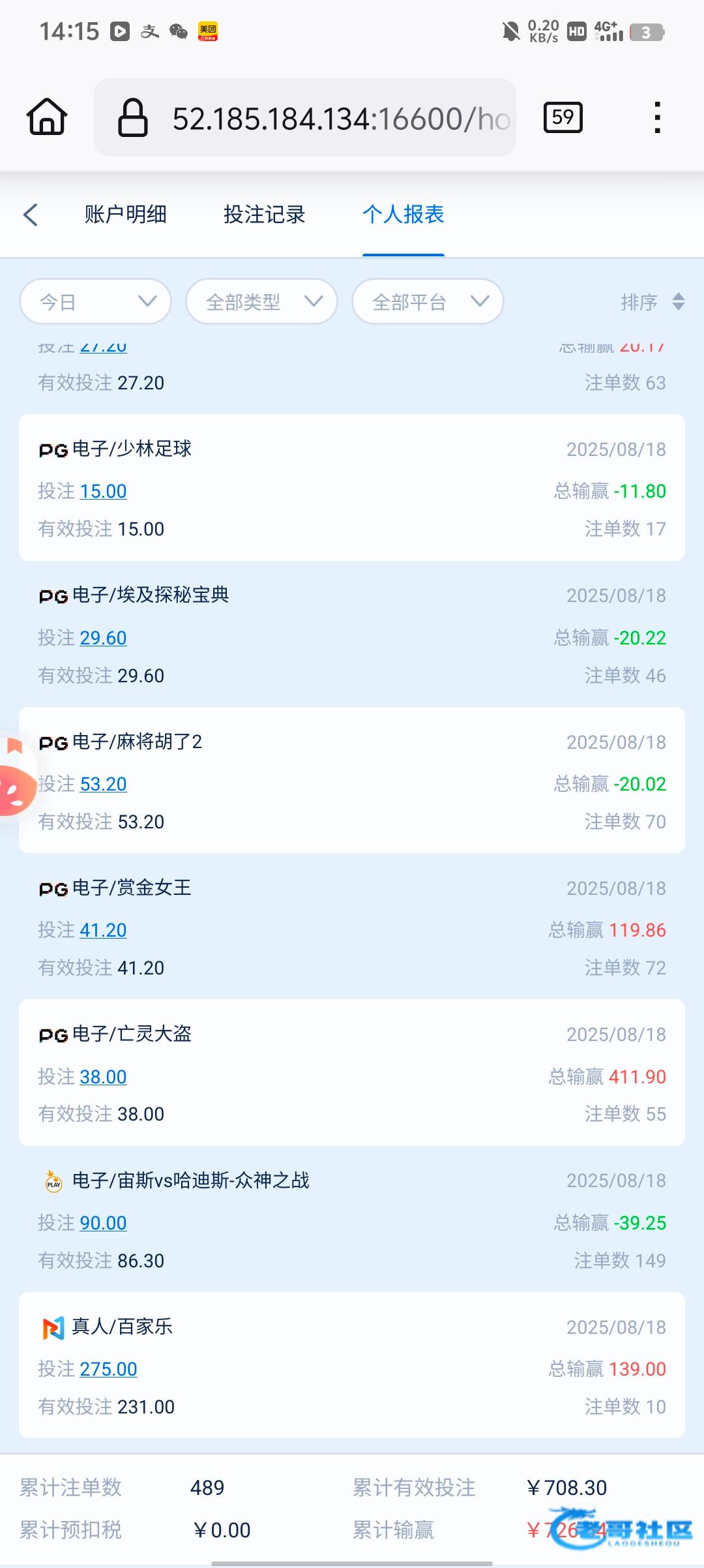This screenshot has height=1568, width=704.
Task: Switch to the 账户明细 tab
Action: click(125, 215)
